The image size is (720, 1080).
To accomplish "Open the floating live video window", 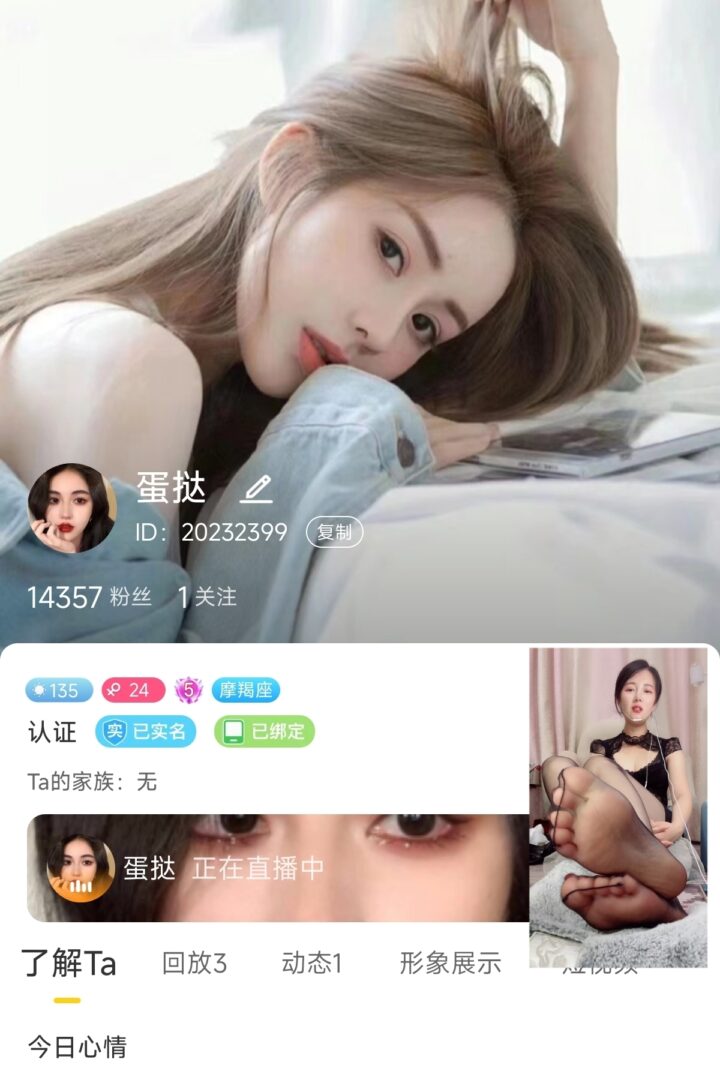I will [x=618, y=806].
